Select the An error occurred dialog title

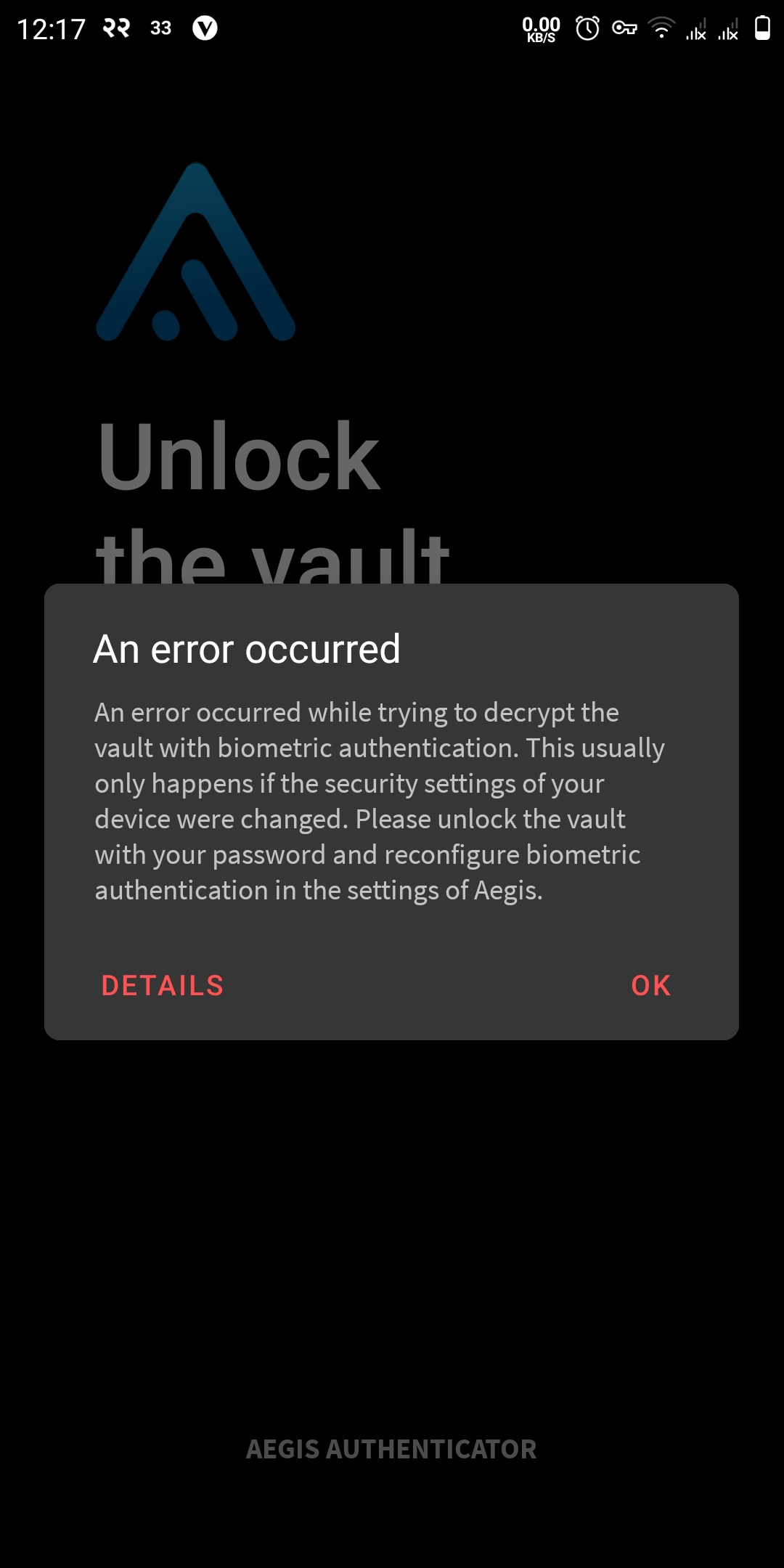pyautogui.click(x=248, y=650)
